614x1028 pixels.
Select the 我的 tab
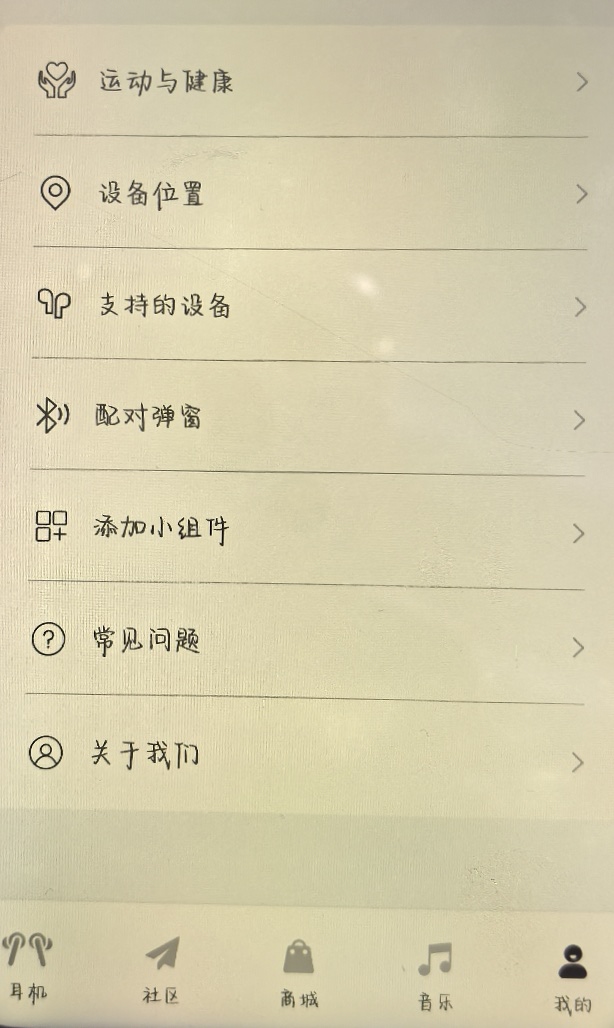[572, 977]
